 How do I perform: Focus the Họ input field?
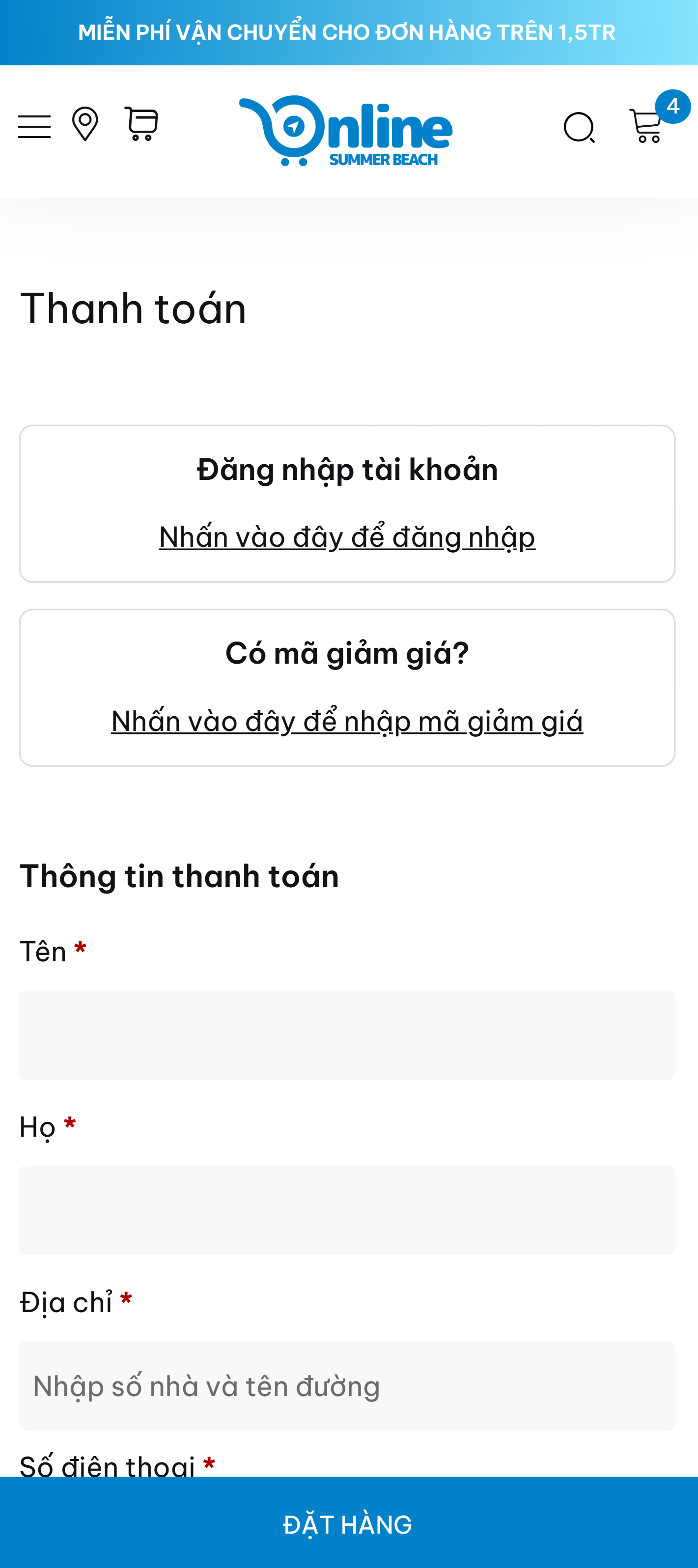click(x=347, y=1210)
